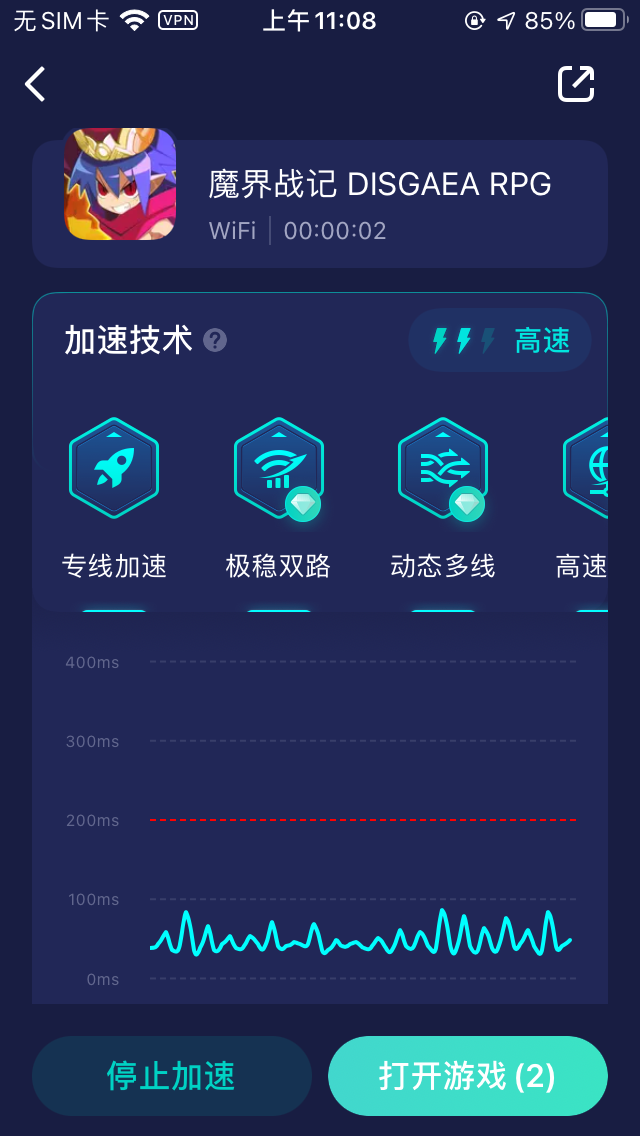
Task: Go back using the top-left arrow
Action: (x=36, y=85)
